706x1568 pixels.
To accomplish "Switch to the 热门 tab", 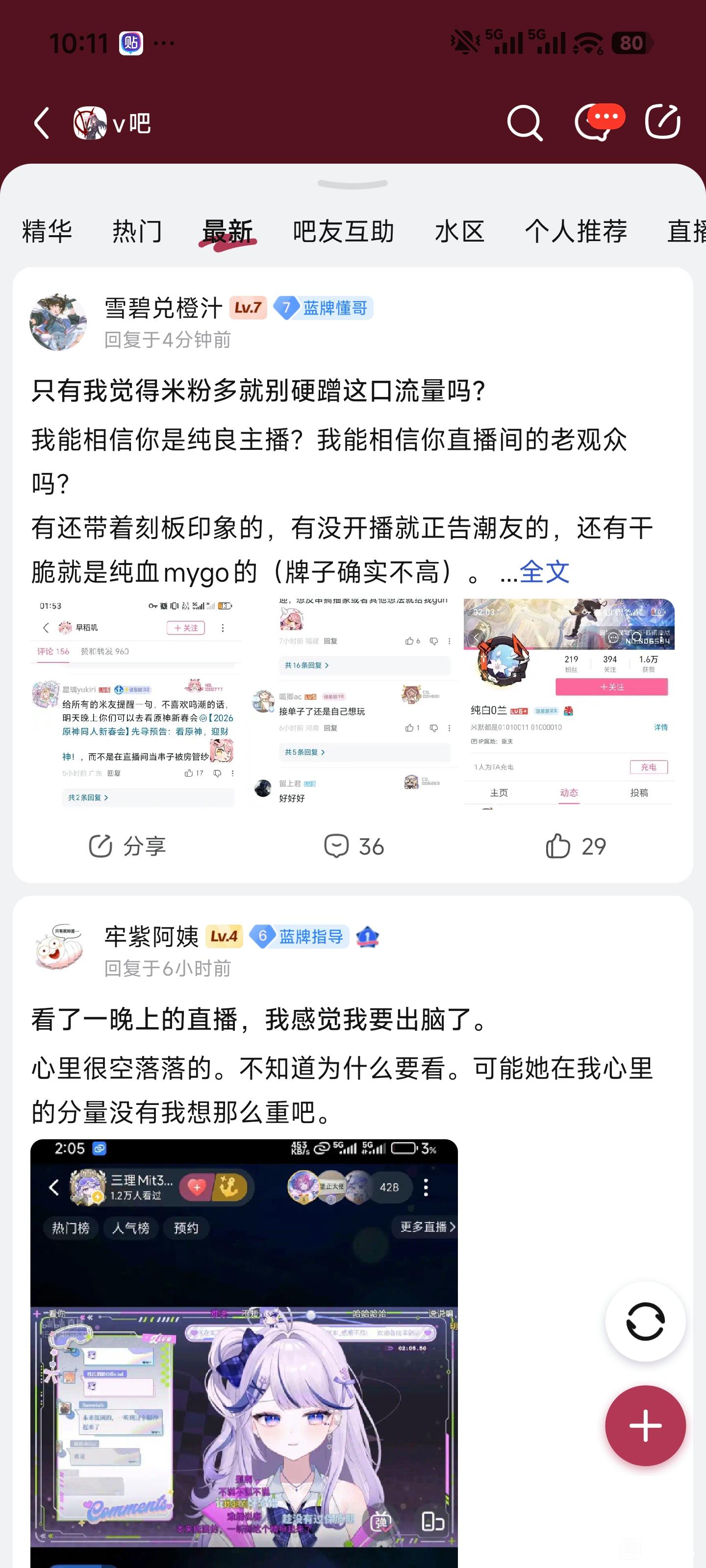I will coord(137,232).
